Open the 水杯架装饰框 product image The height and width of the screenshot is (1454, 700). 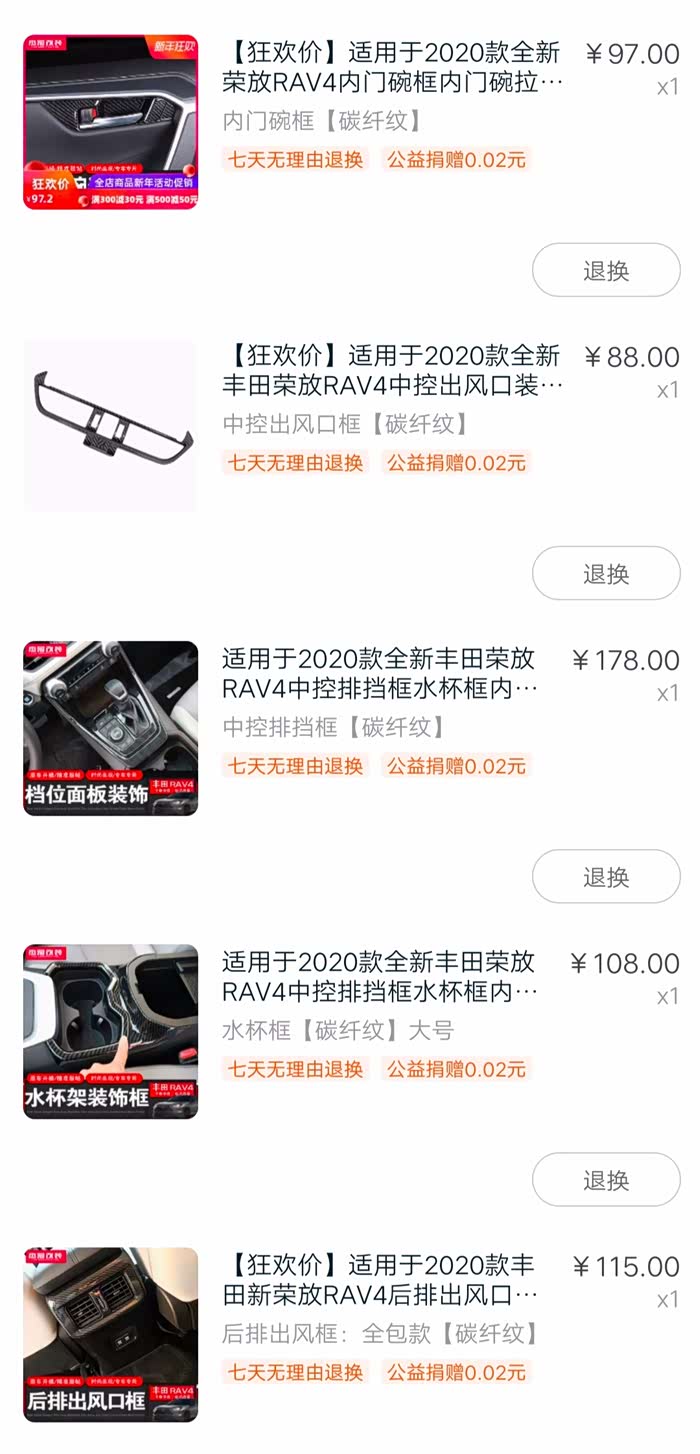[x=110, y=1031]
